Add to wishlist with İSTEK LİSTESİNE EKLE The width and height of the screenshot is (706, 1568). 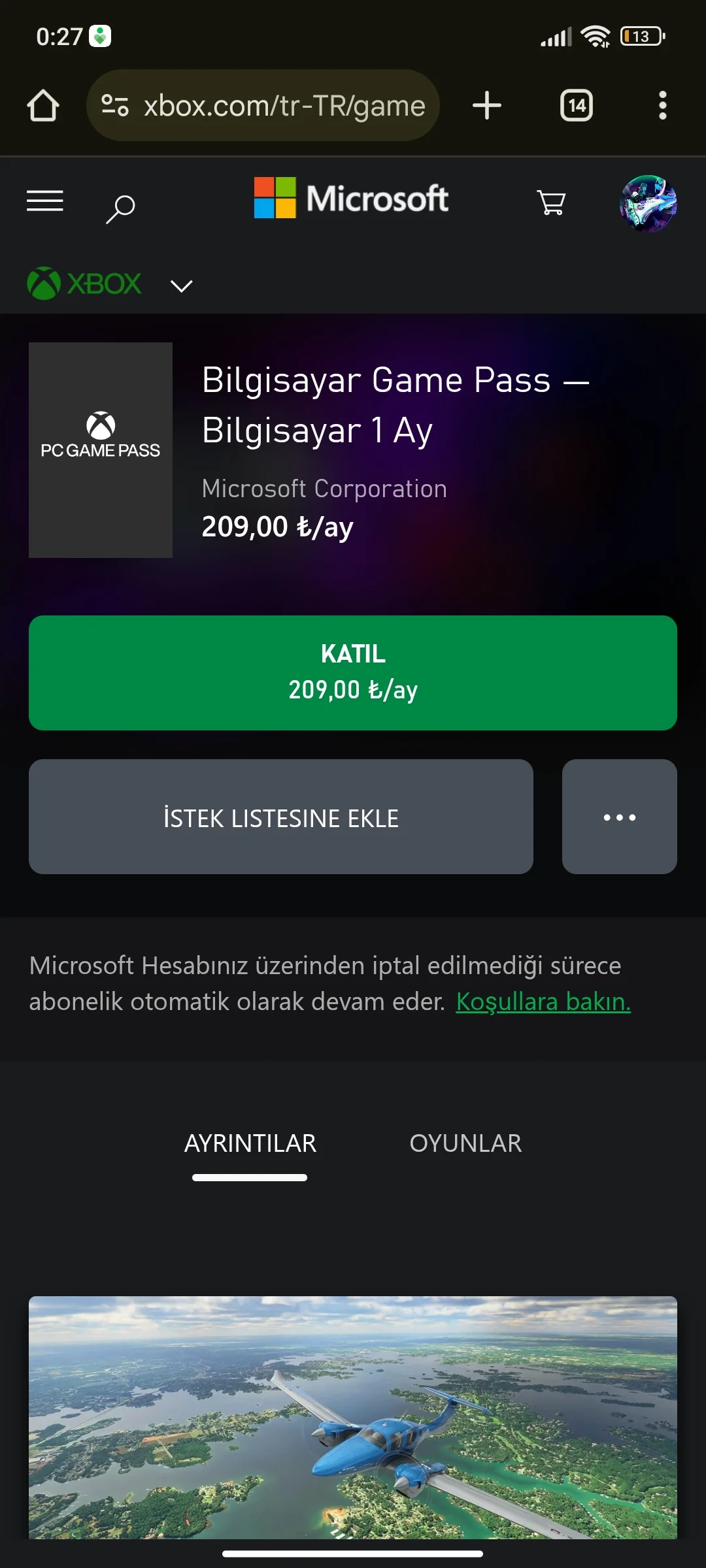point(281,817)
